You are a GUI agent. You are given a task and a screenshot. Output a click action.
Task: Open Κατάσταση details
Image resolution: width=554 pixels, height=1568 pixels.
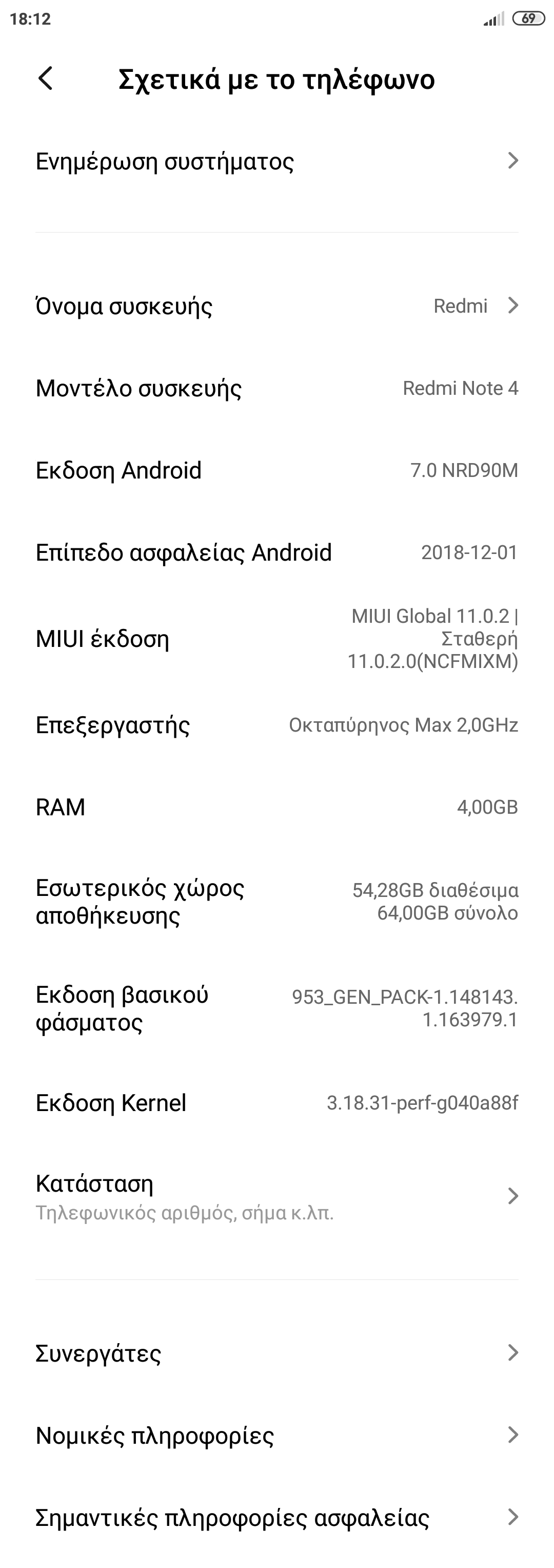276,1197
